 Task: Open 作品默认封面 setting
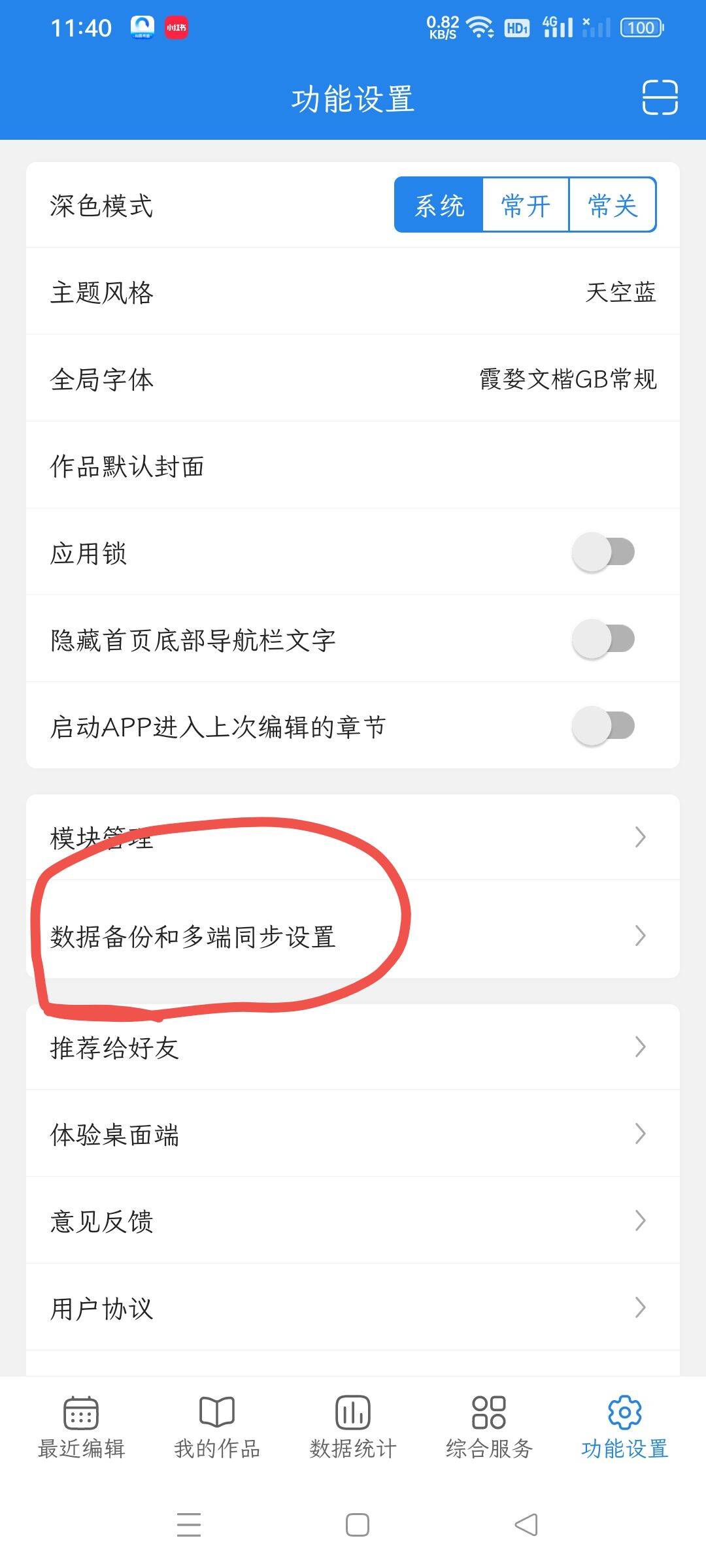[x=353, y=465]
